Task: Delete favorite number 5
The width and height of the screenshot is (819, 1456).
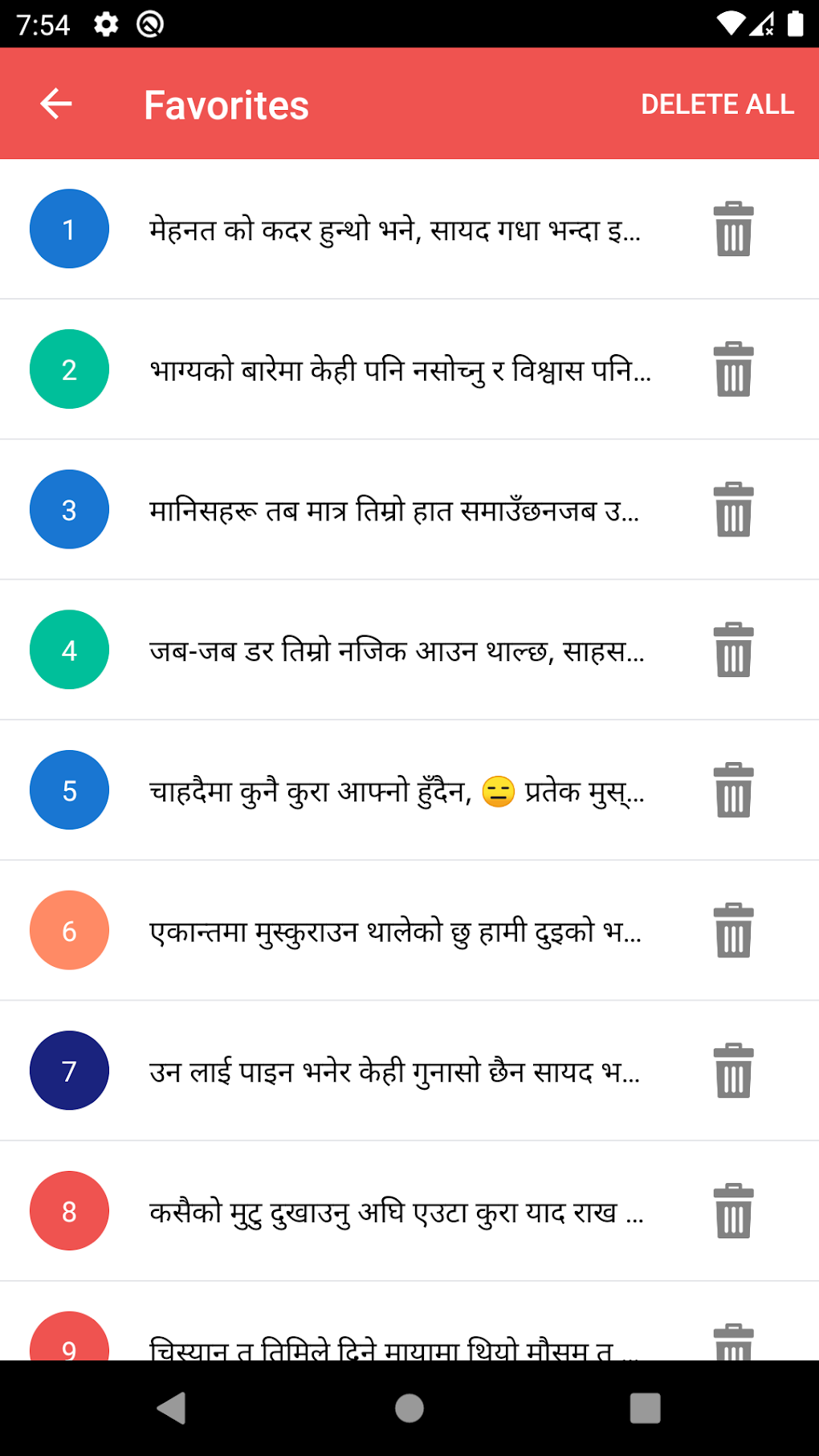Action: click(x=733, y=790)
